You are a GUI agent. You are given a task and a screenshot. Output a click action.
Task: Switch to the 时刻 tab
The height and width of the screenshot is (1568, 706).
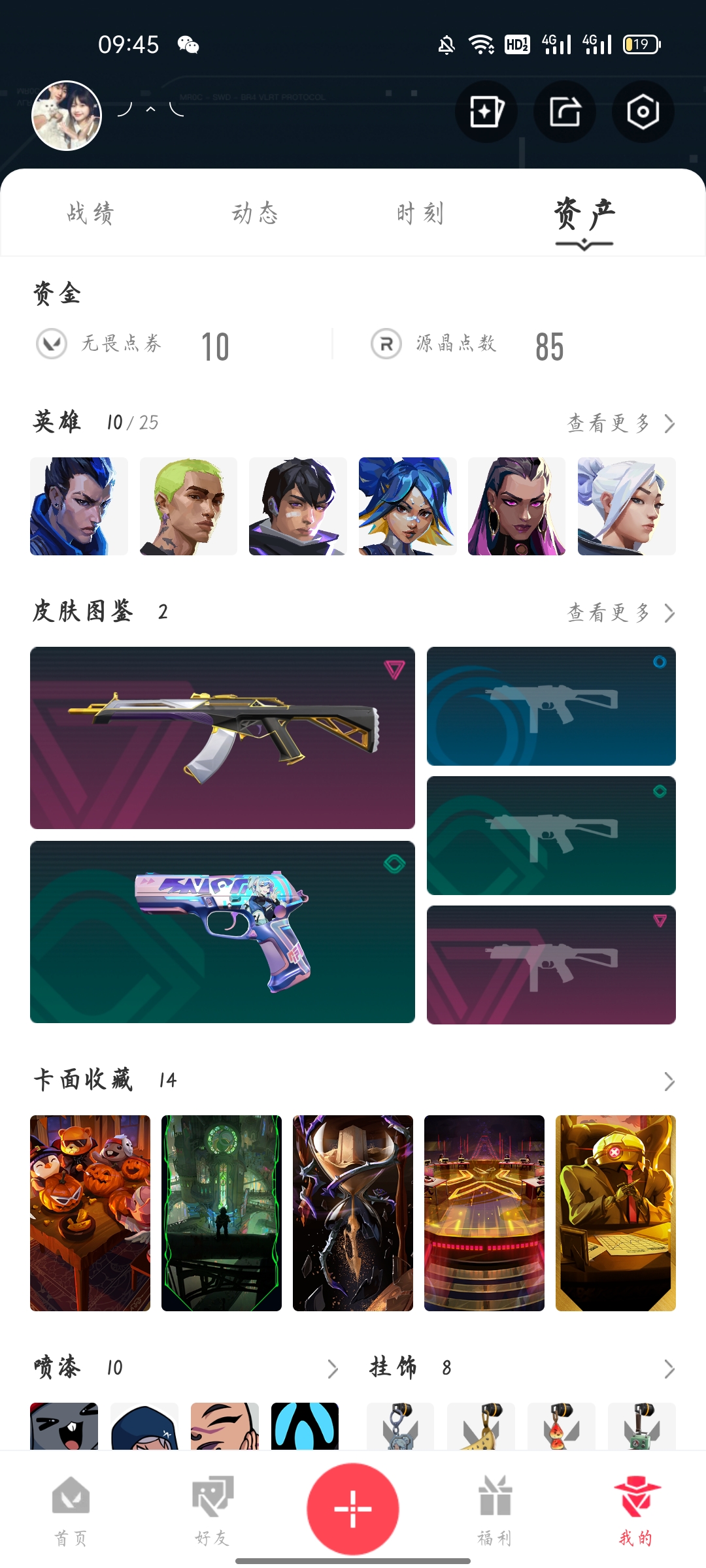click(x=420, y=214)
